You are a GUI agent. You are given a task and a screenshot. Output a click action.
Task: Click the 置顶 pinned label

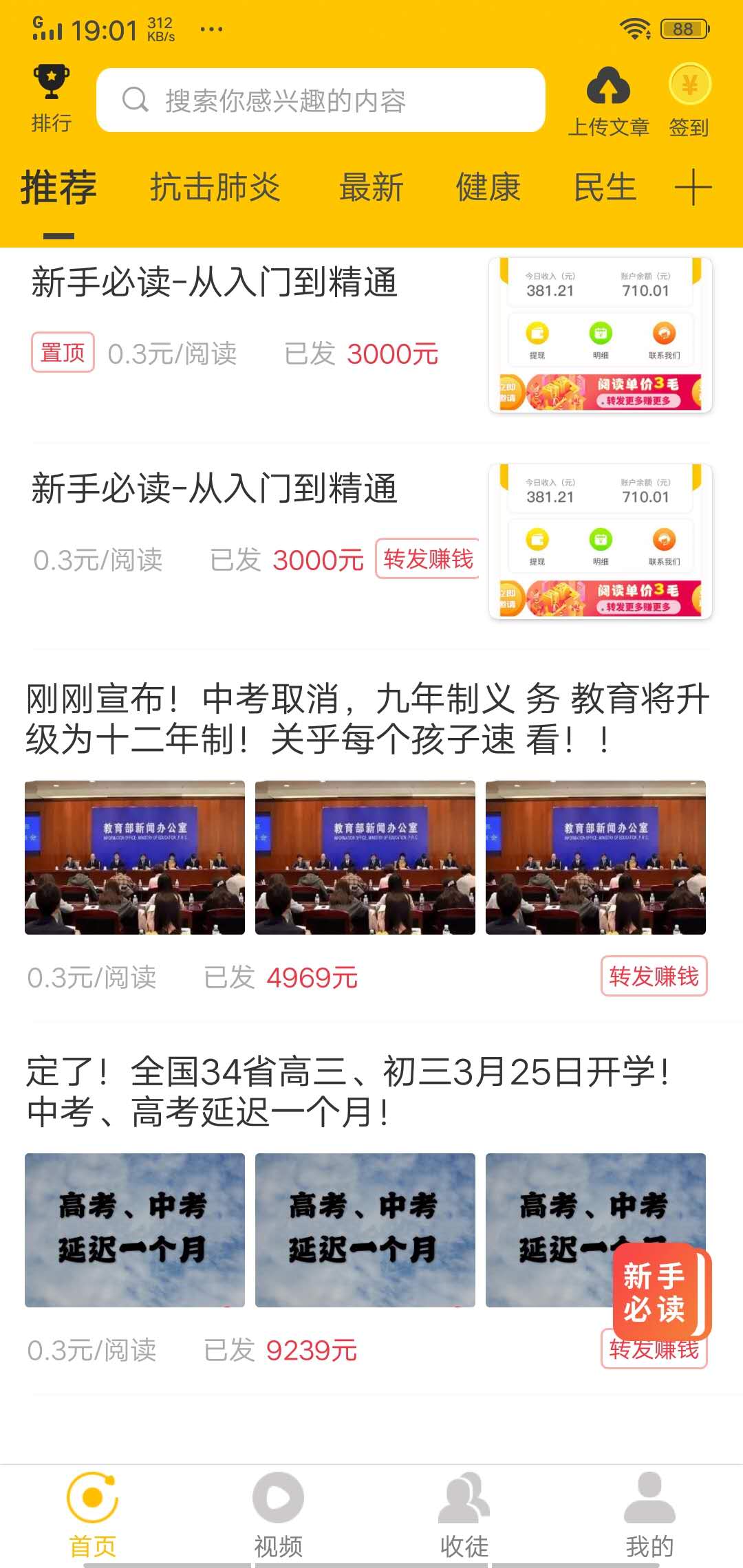coord(62,353)
